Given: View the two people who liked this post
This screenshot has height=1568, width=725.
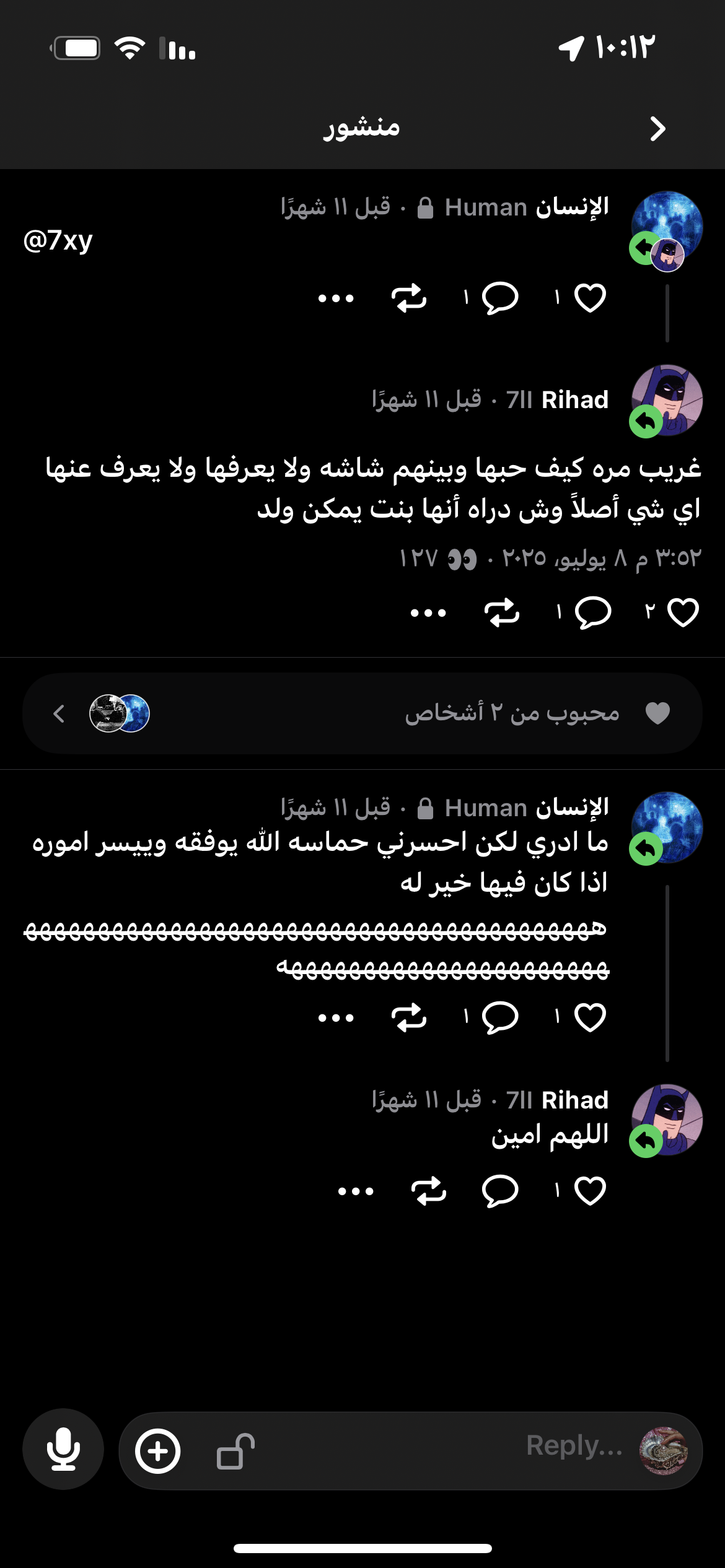Looking at the screenshot, I should [x=362, y=713].
